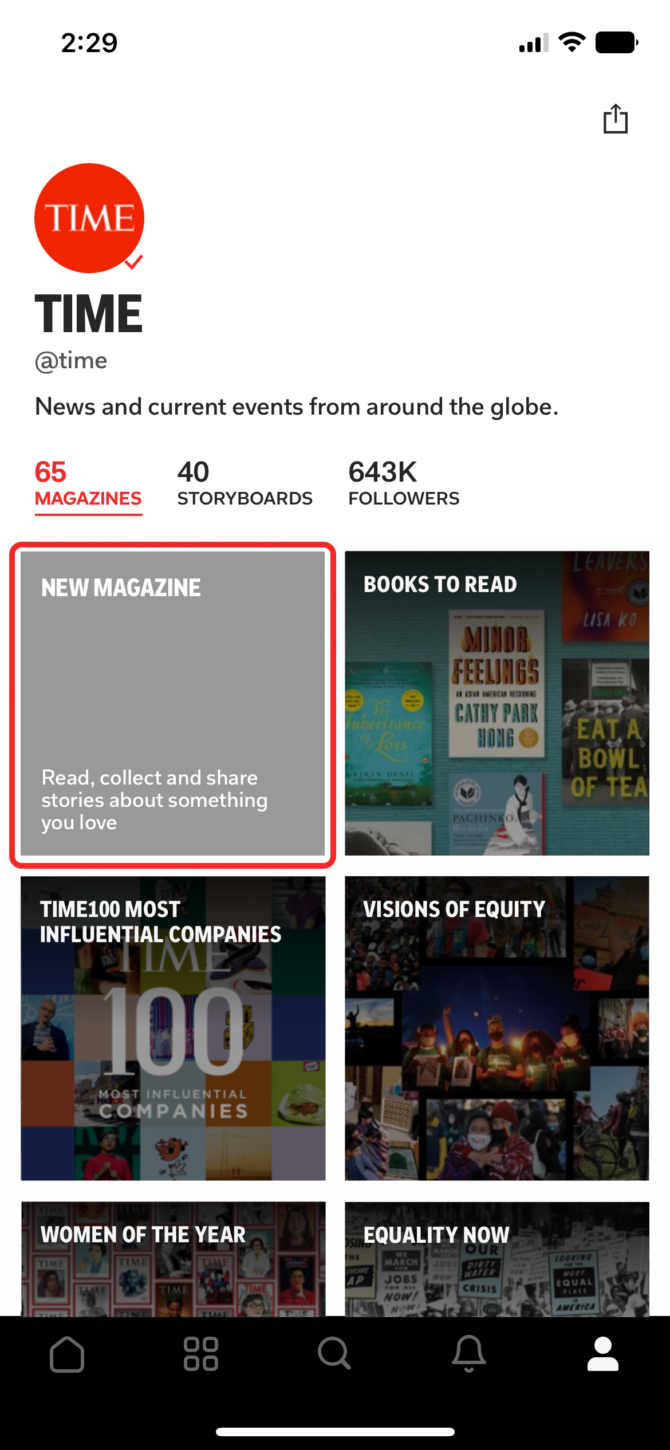The image size is (670, 1450).
Task: Share the TIME profile
Action: tap(615, 119)
